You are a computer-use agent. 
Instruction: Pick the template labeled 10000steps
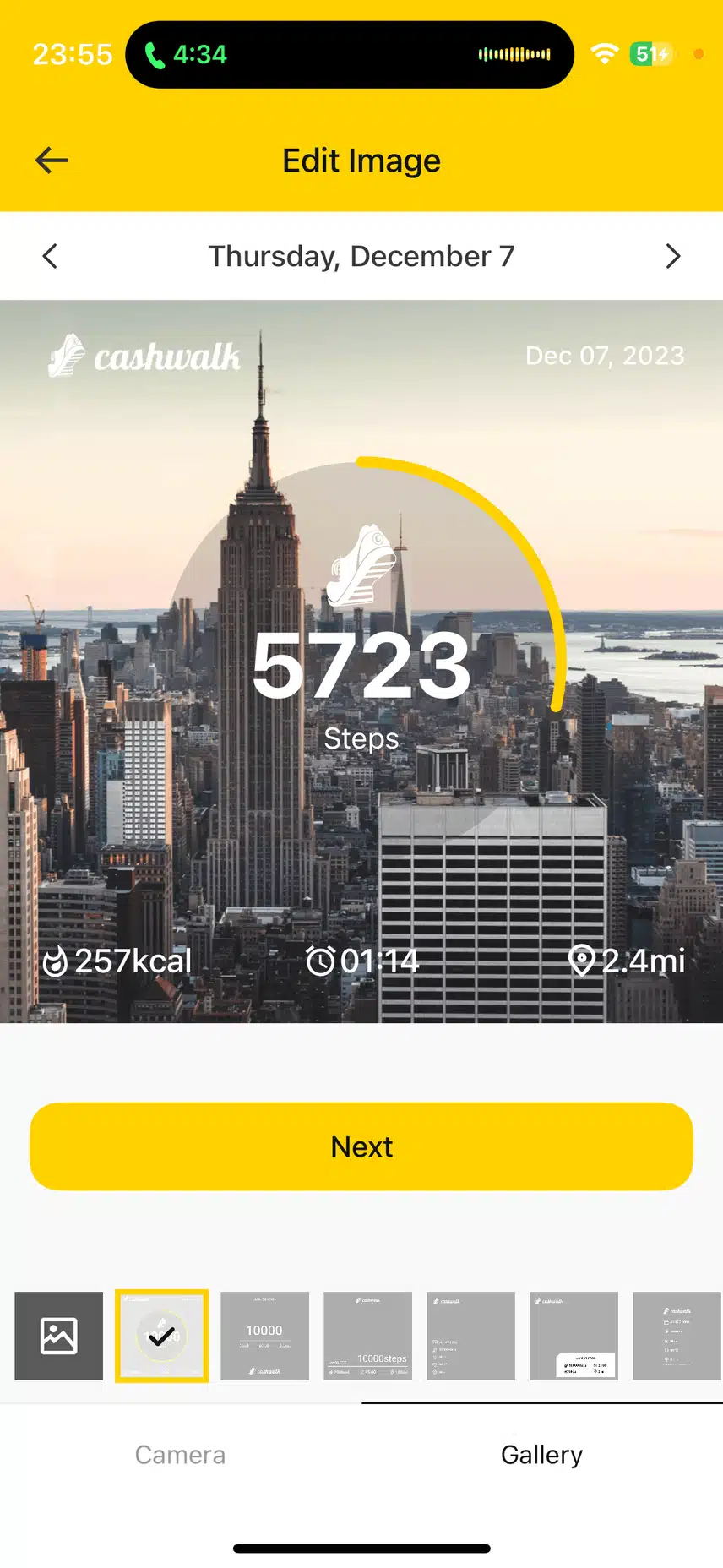coord(367,1336)
